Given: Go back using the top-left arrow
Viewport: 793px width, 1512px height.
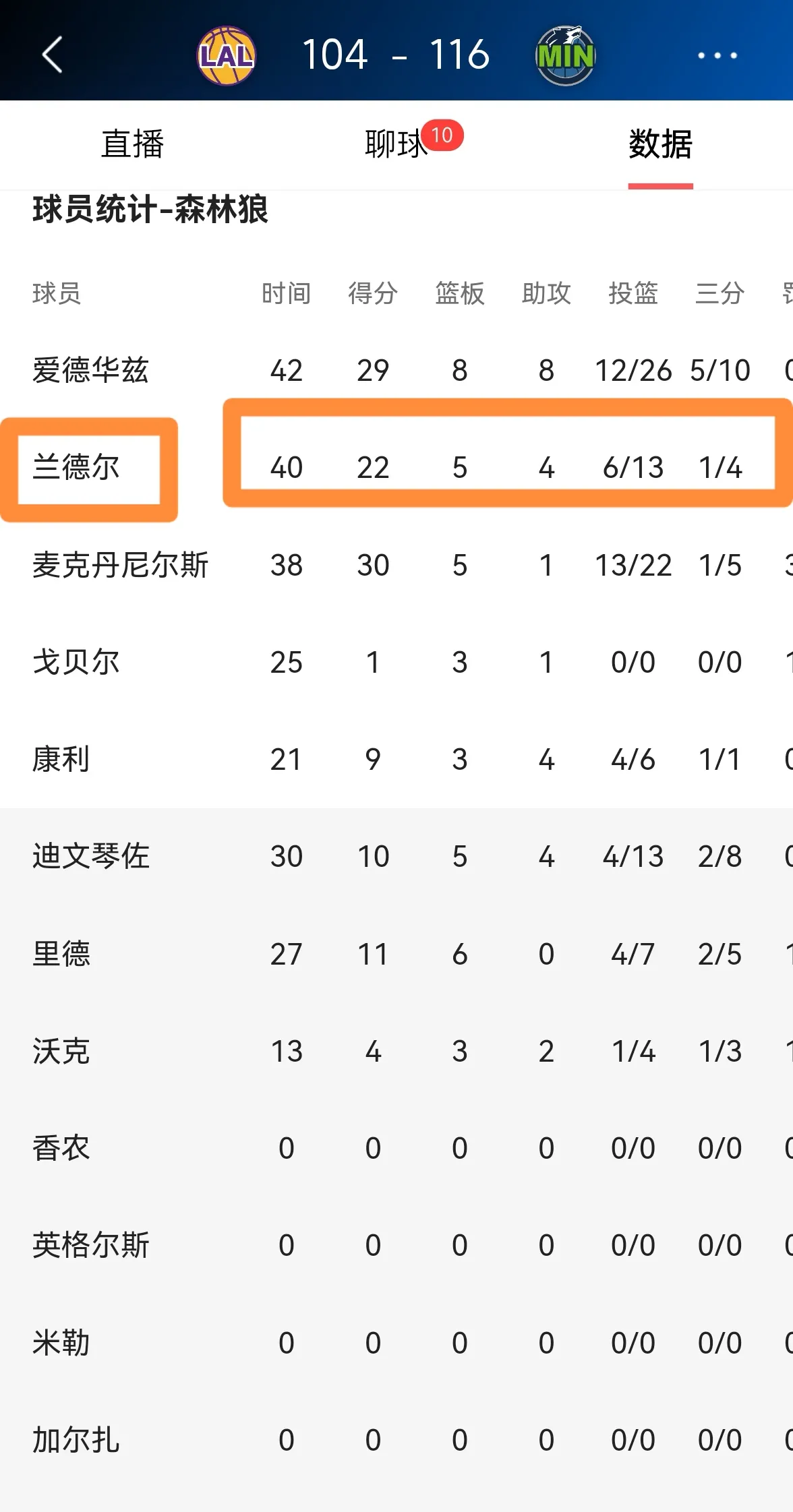Looking at the screenshot, I should click(x=53, y=55).
